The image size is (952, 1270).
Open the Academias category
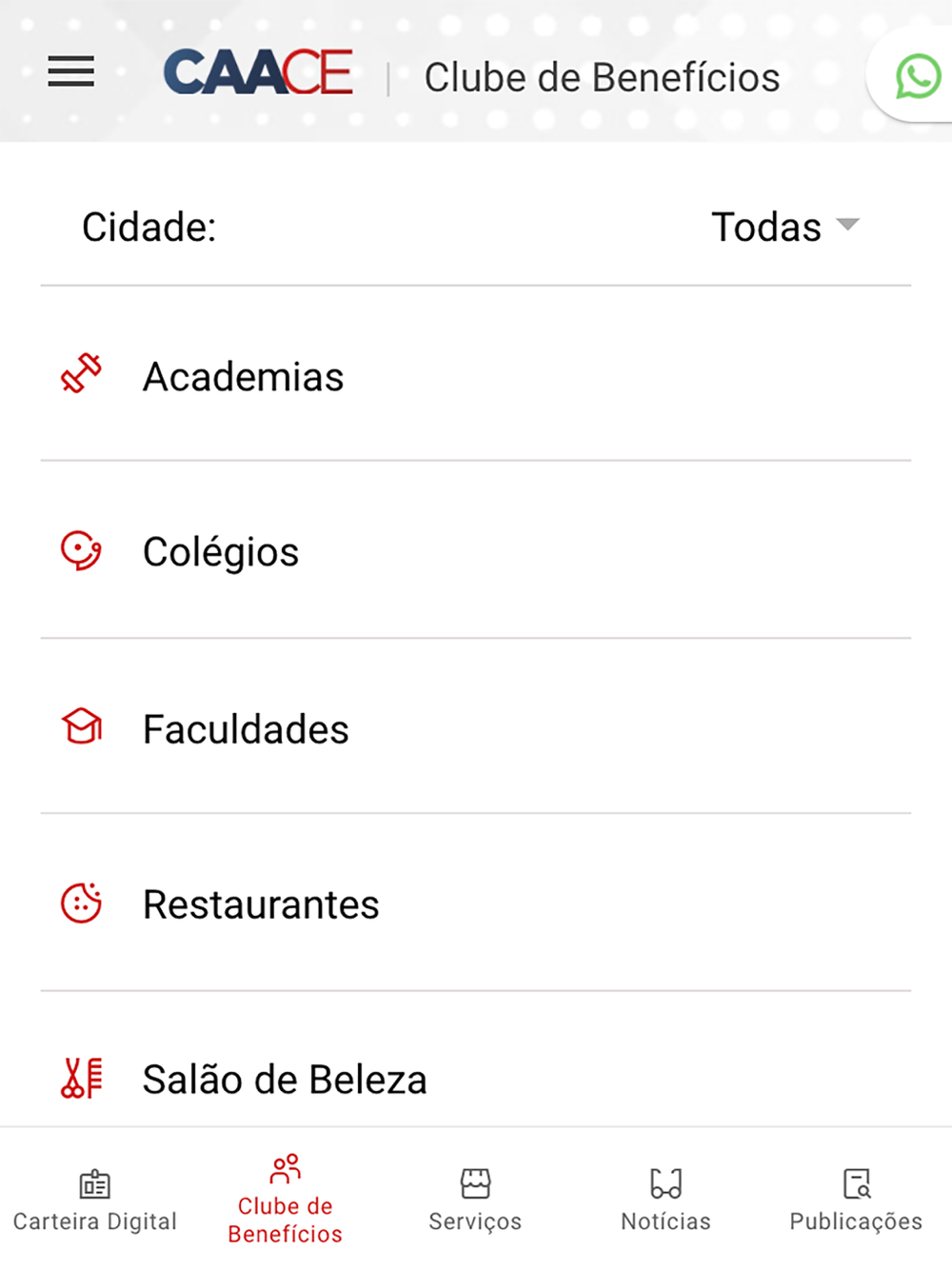[x=243, y=377]
